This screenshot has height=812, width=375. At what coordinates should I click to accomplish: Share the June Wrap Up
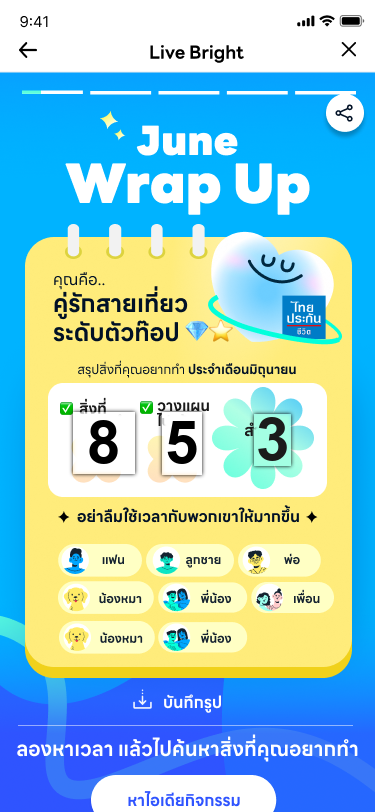click(x=344, y=113)
